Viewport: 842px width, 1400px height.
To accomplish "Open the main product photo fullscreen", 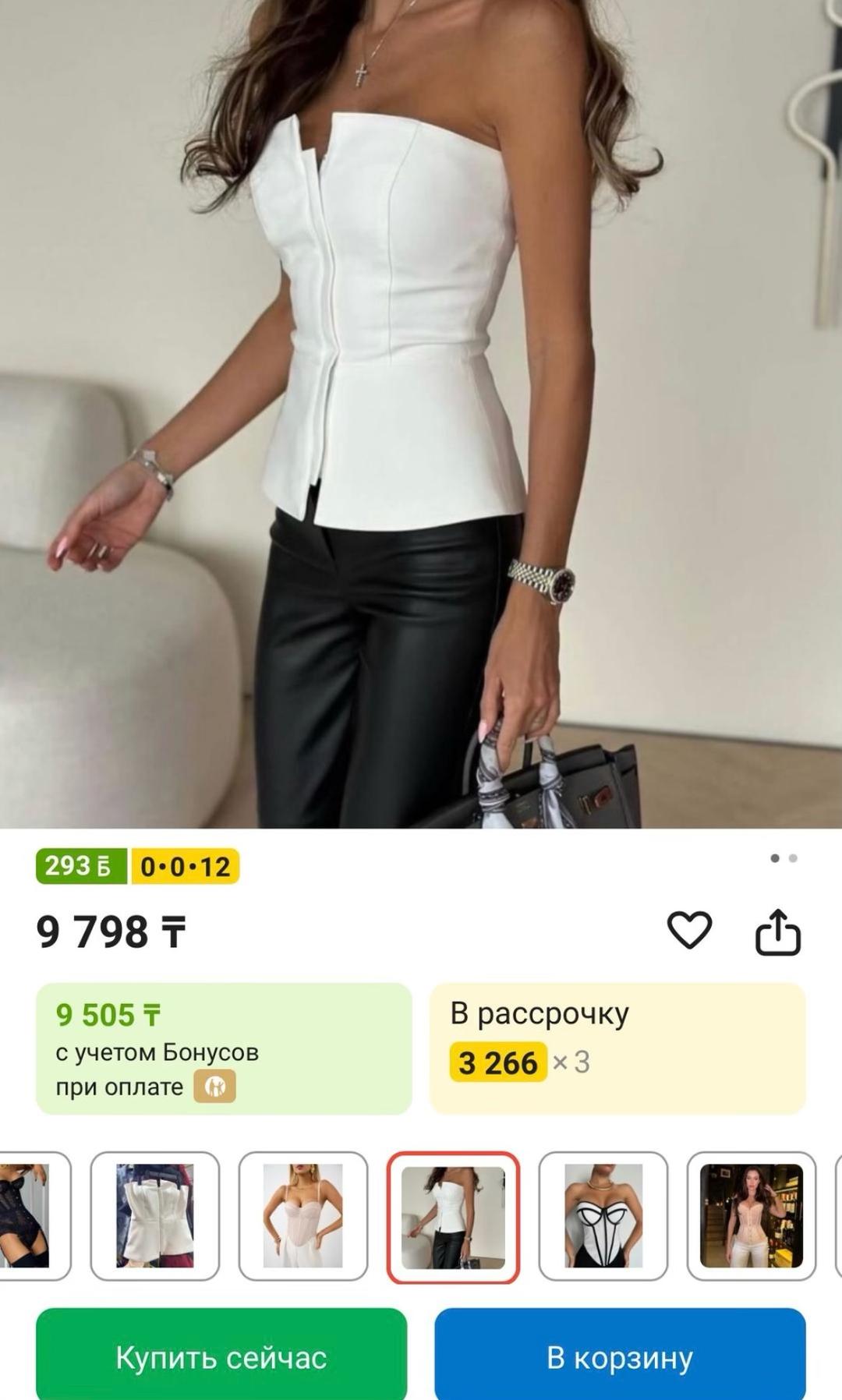I will point(421,414).
